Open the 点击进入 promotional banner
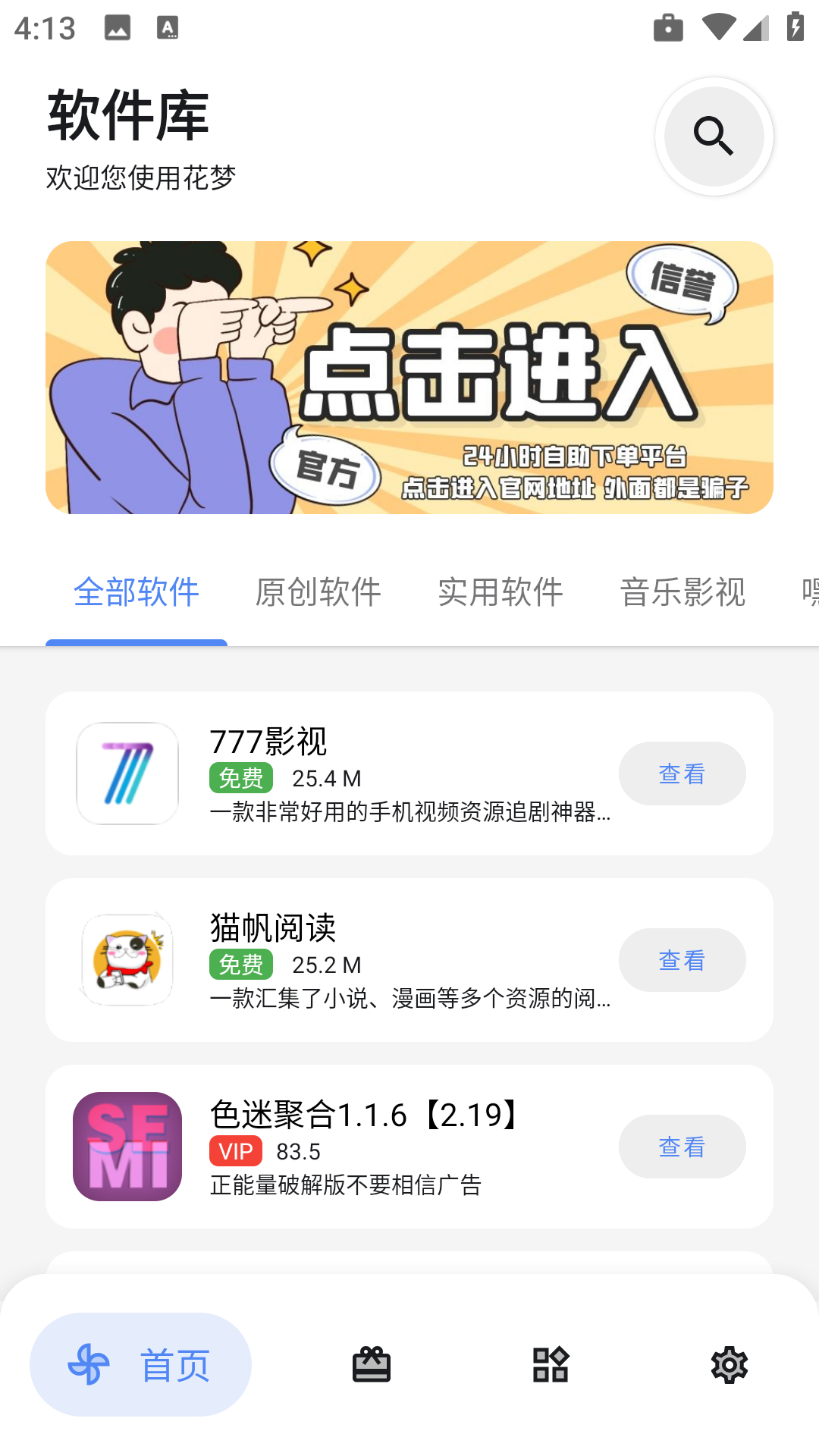This screenshot has width=819, height=1456. (x=408, y=379)
